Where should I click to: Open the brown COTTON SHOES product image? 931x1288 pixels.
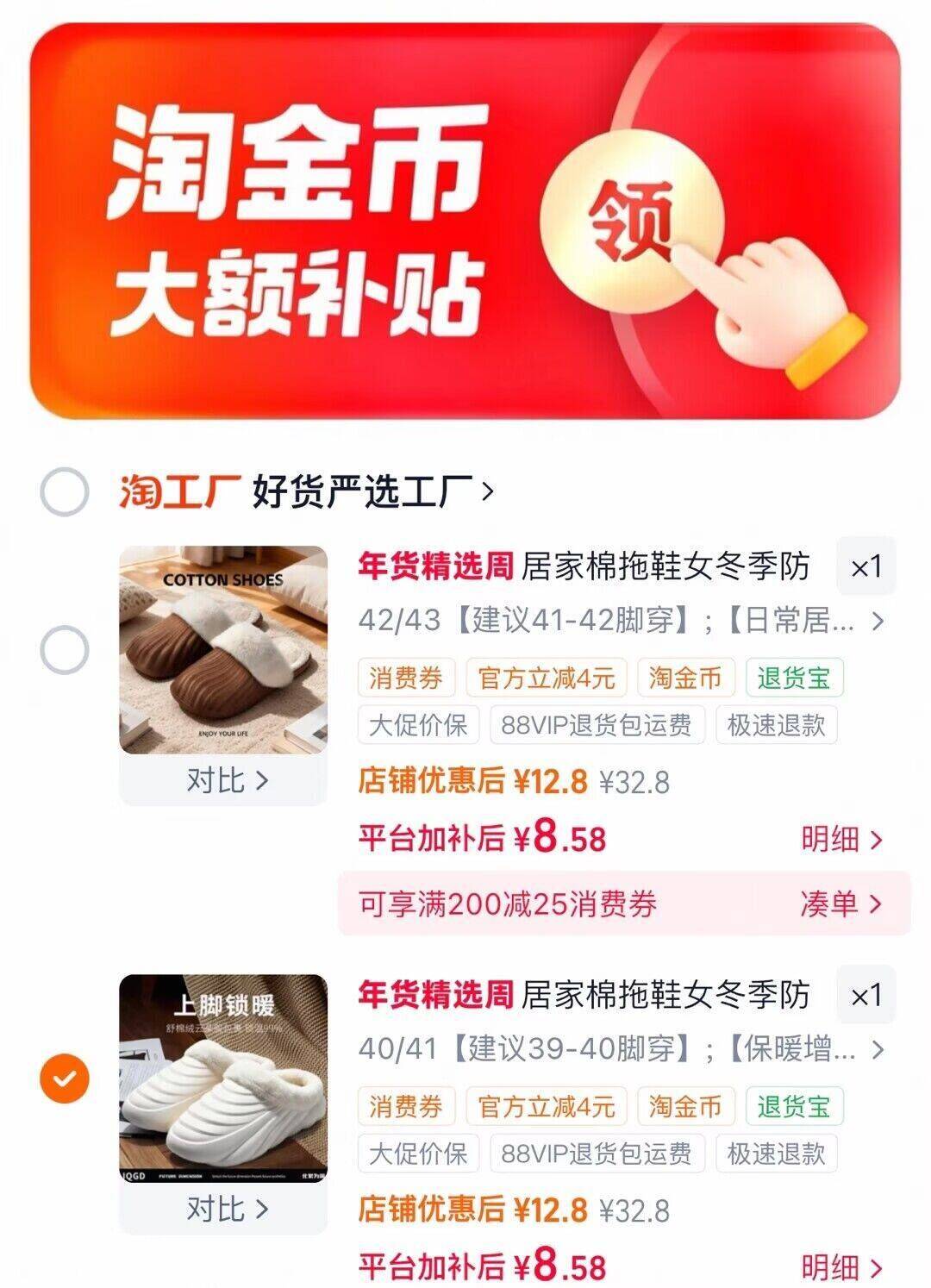coord(223,650)
